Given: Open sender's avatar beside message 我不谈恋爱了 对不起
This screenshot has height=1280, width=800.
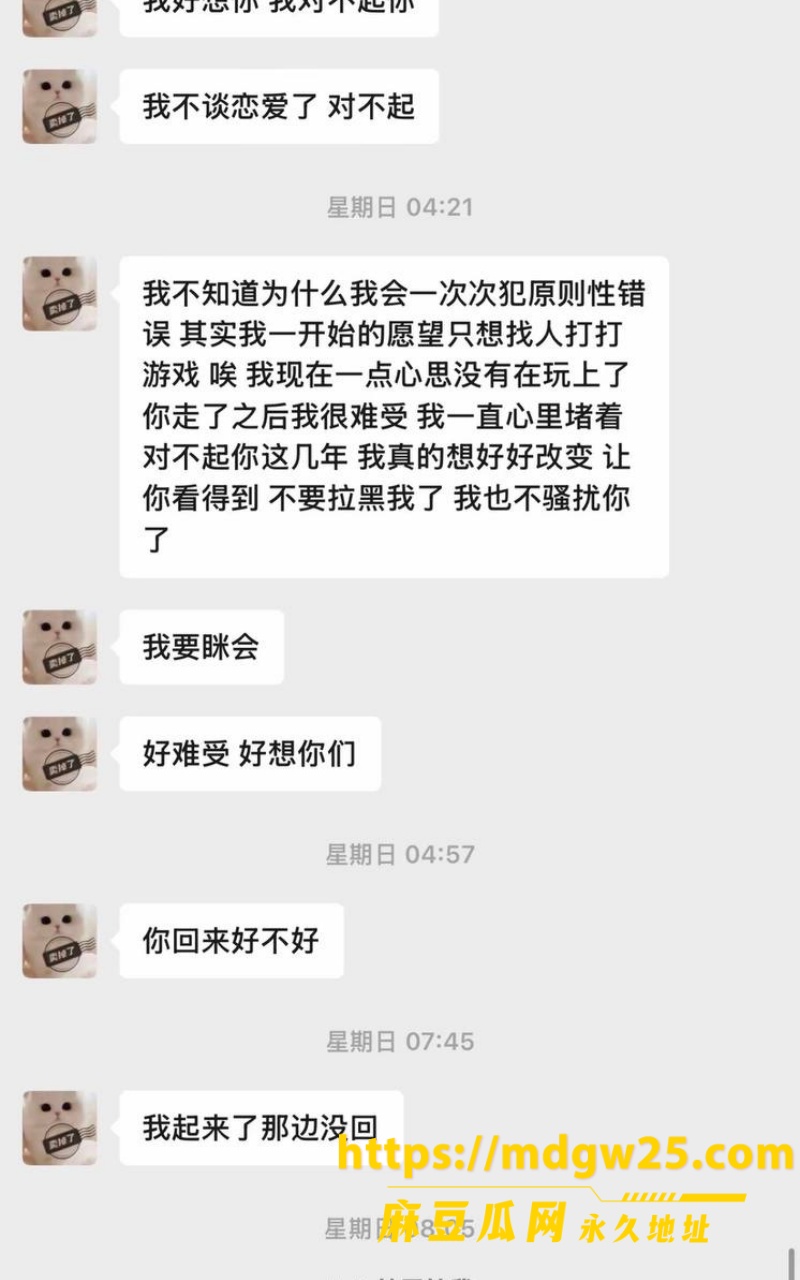Looking at the screenshot, I should [x=60, y=106].
